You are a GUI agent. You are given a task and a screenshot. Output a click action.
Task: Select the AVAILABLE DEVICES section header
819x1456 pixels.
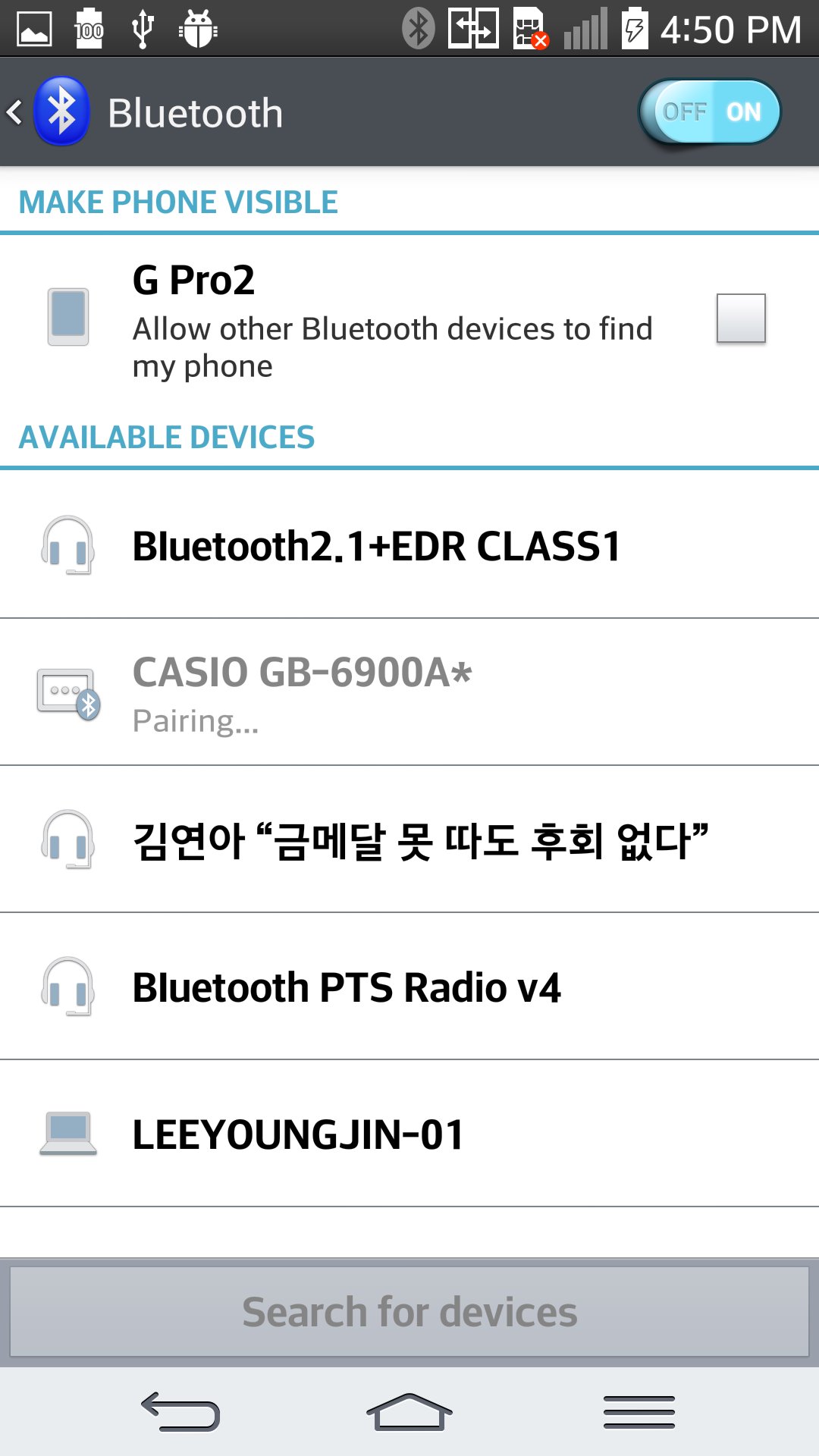point(167,436)
